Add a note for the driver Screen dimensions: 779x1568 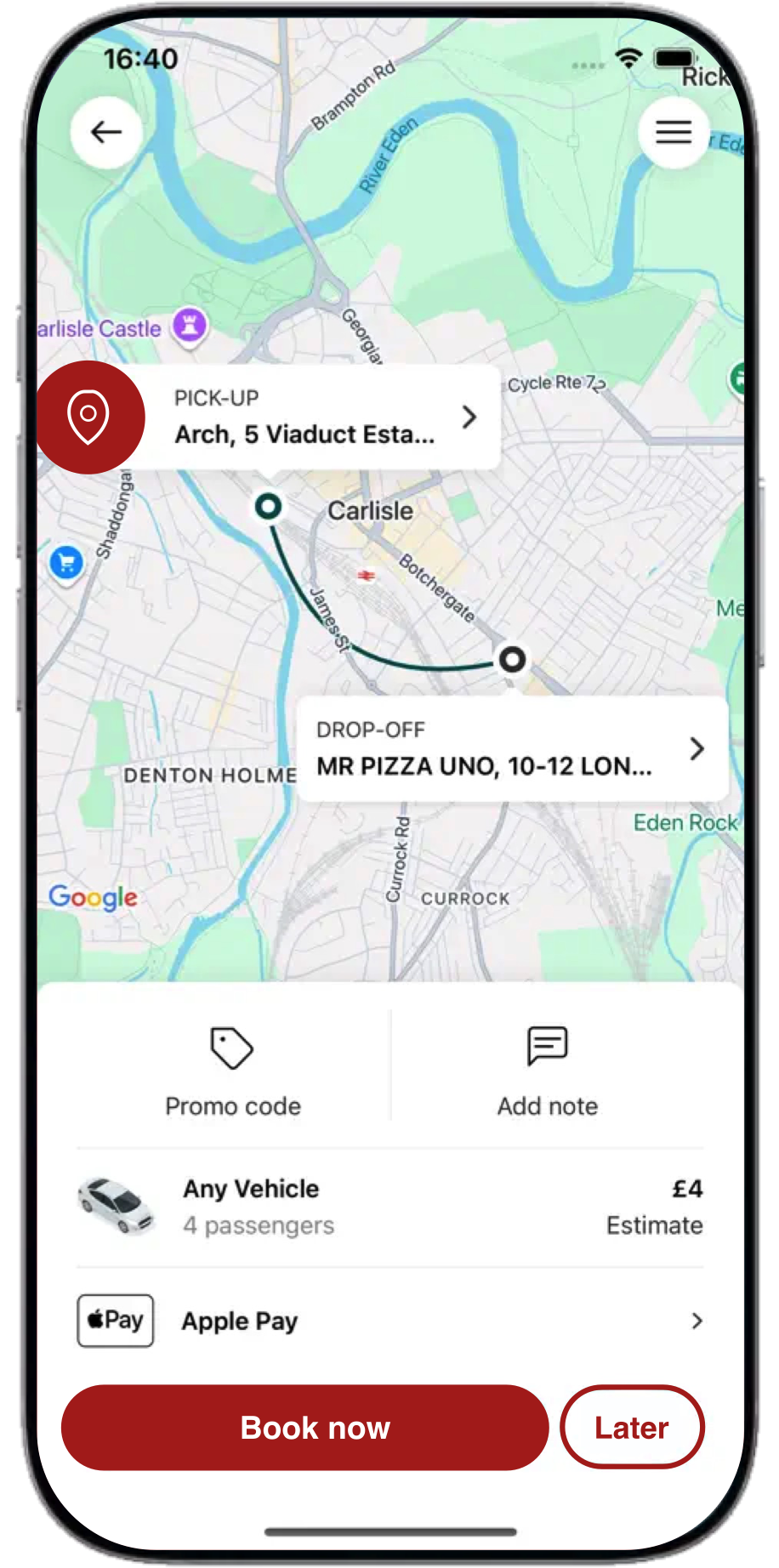tap(548, 1070)
